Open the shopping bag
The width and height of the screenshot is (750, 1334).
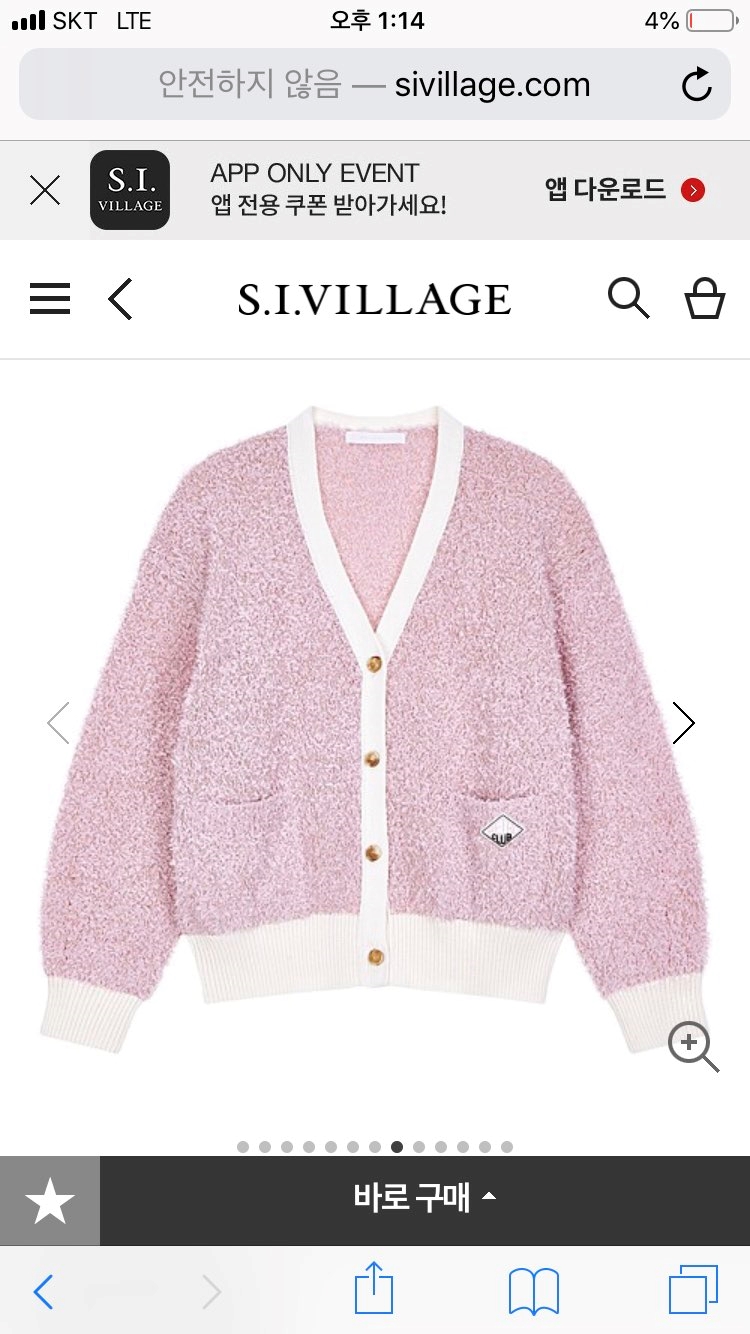(x=704, y=298)
